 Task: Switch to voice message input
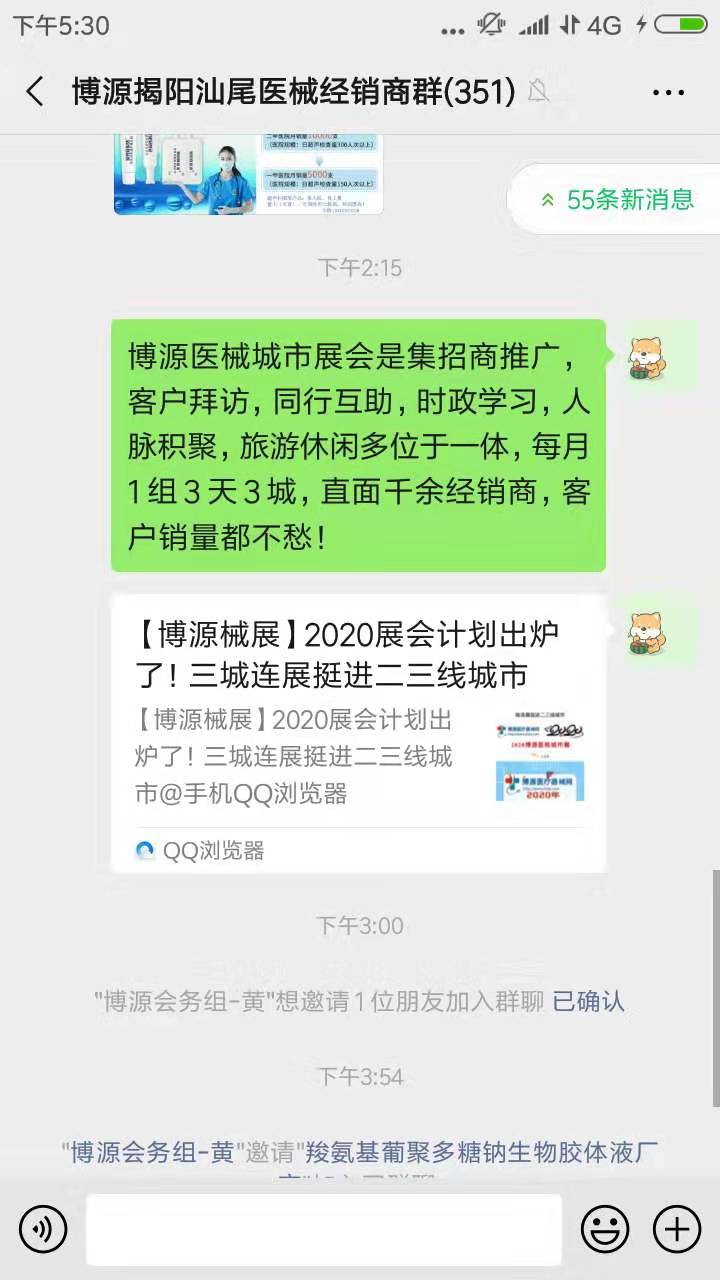[43, 1229]
